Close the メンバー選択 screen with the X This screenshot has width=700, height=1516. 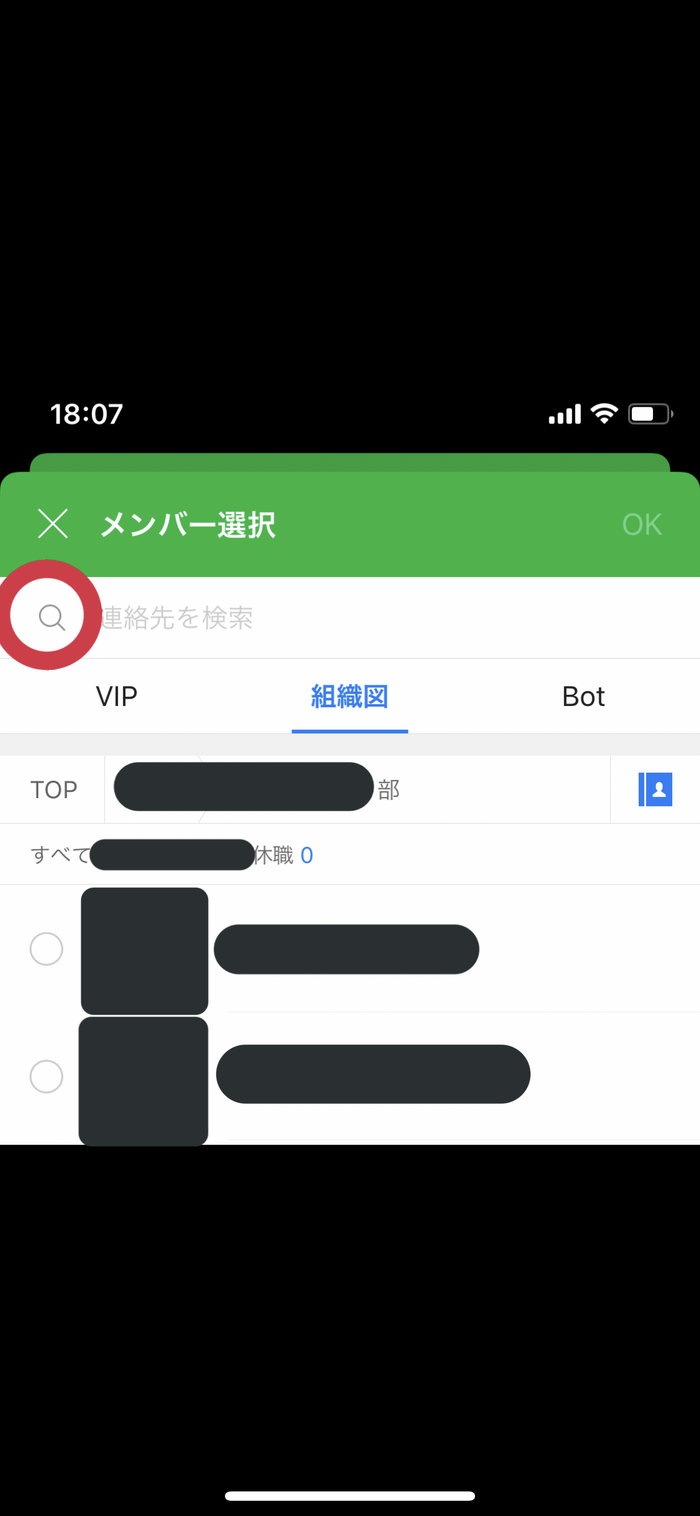pyautogui.click(x=53, y=523)
